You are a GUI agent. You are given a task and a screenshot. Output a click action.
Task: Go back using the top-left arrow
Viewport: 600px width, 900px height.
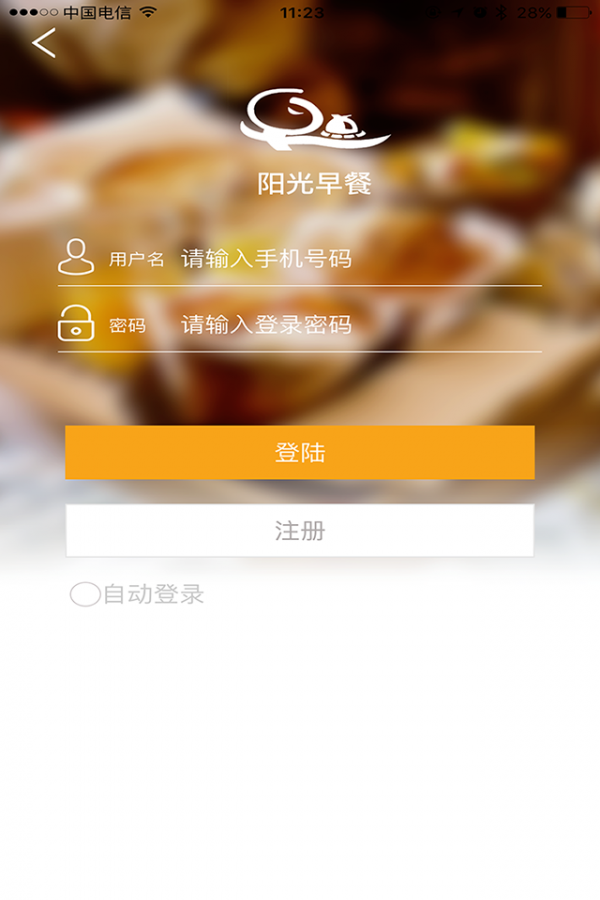pos(43,43)
